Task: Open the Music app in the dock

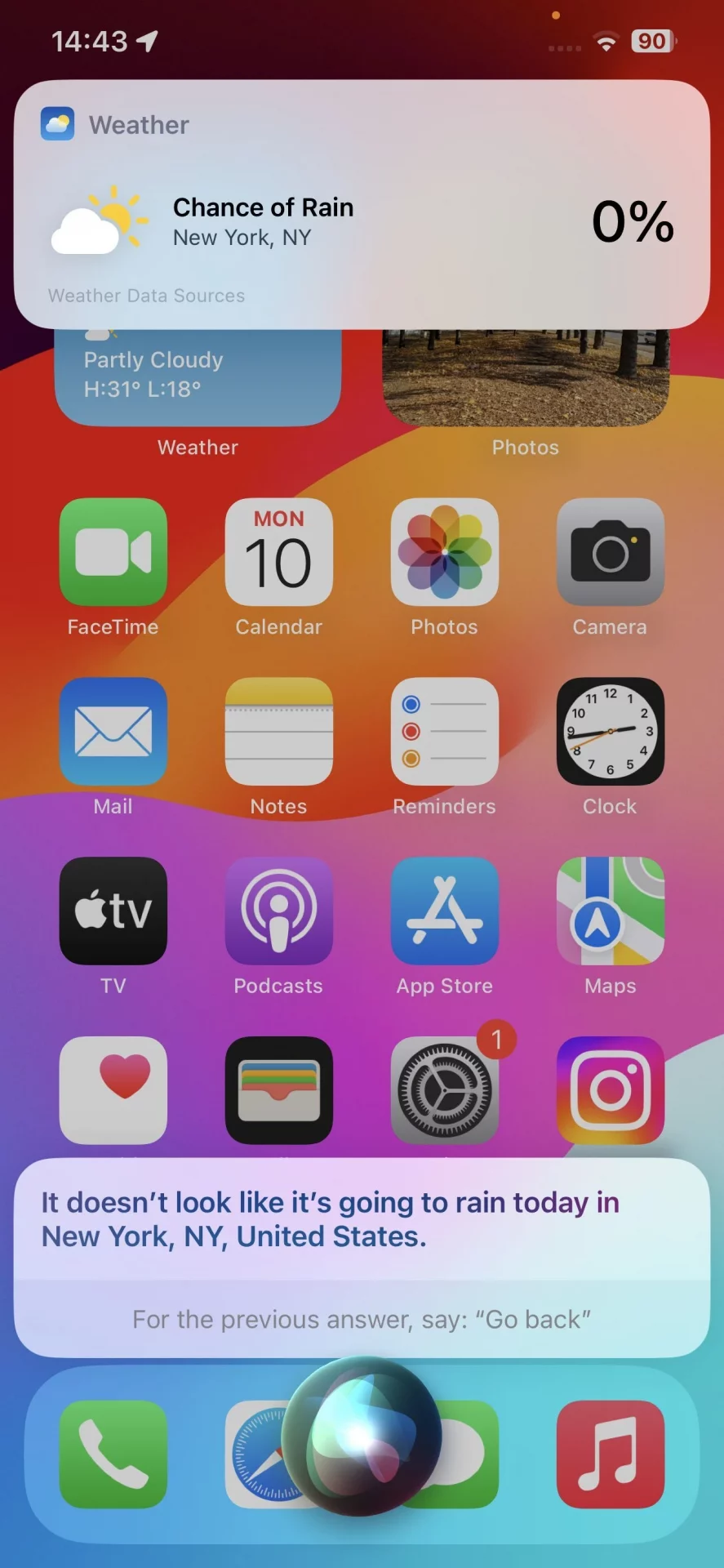Action: (610, 1454)
